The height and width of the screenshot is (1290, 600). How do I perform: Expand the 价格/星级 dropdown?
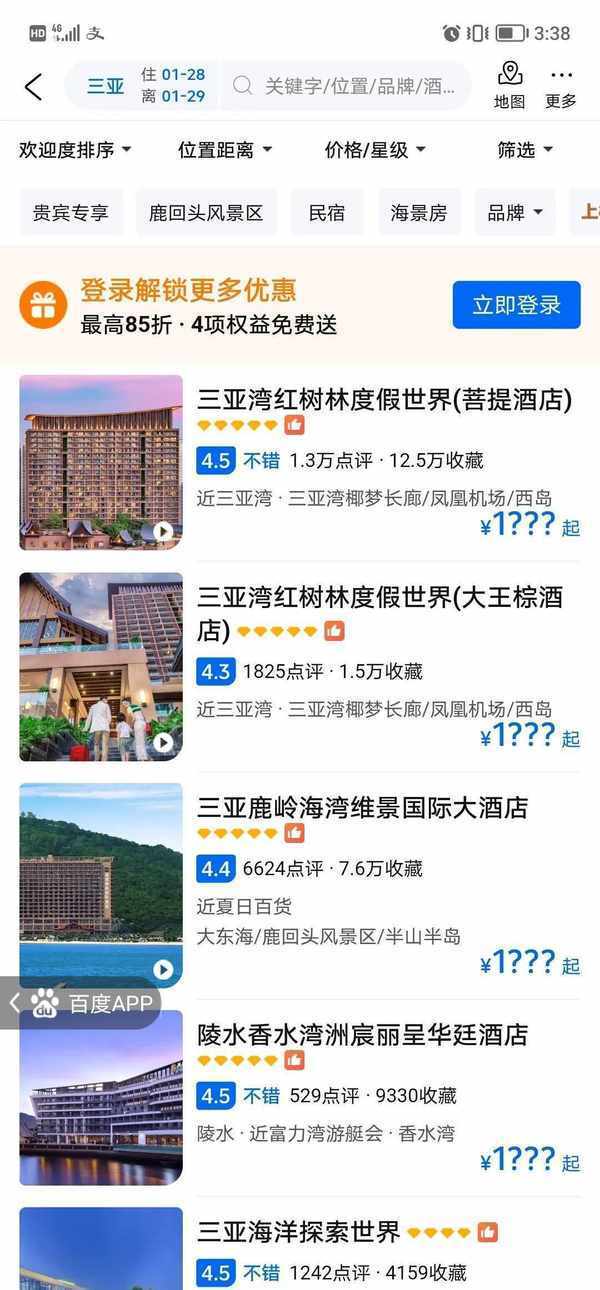(x=375, y=150)
